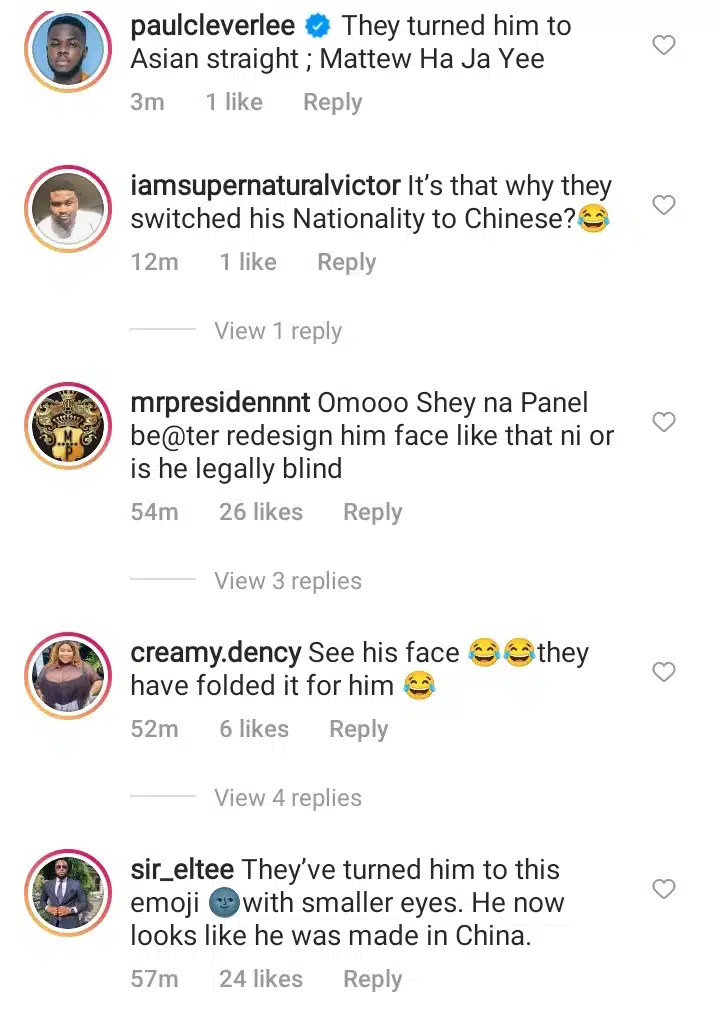The image size is (720, 1011).
Task: Open mrpresidennnt's profile avatar
Action: click(x=68, y=426)
